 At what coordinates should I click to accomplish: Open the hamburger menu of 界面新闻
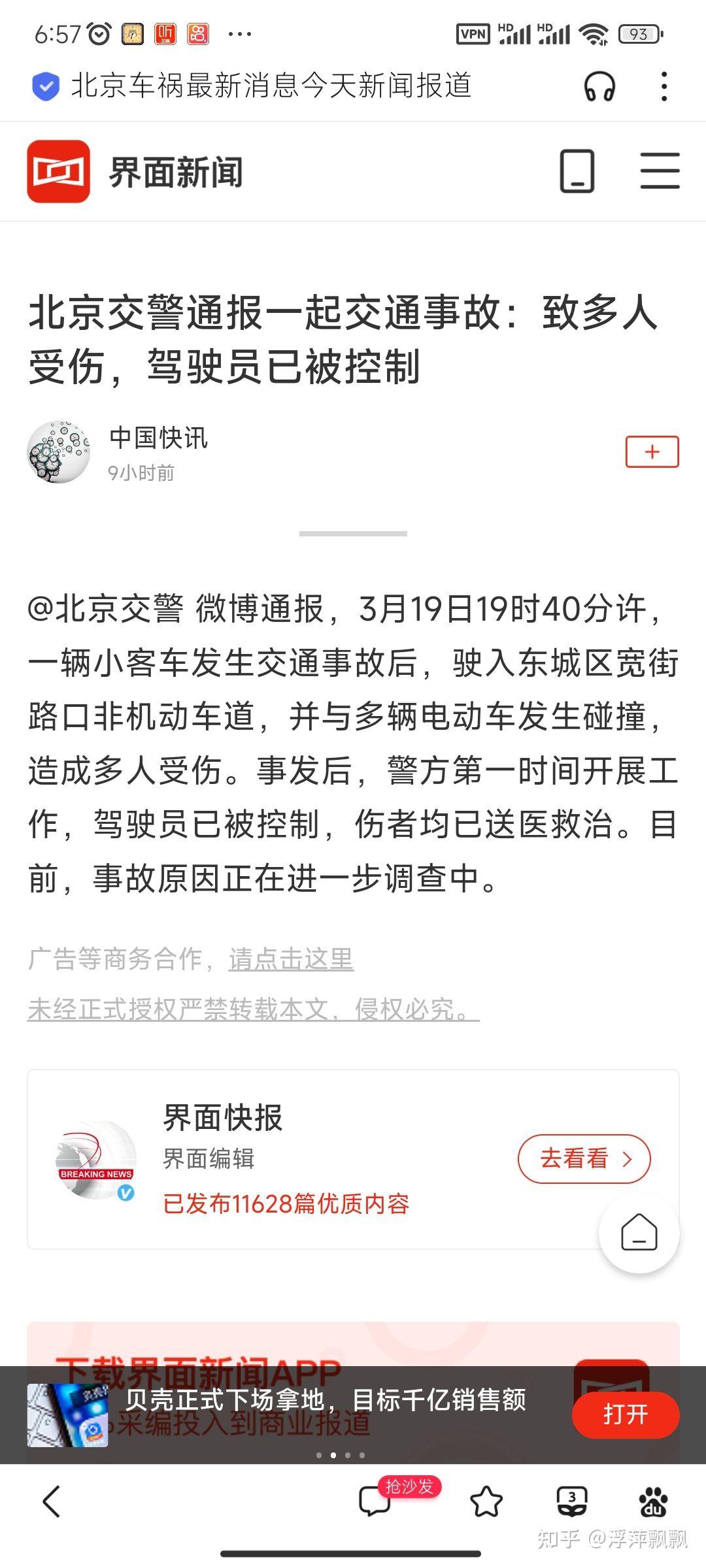tap(659, 171)
